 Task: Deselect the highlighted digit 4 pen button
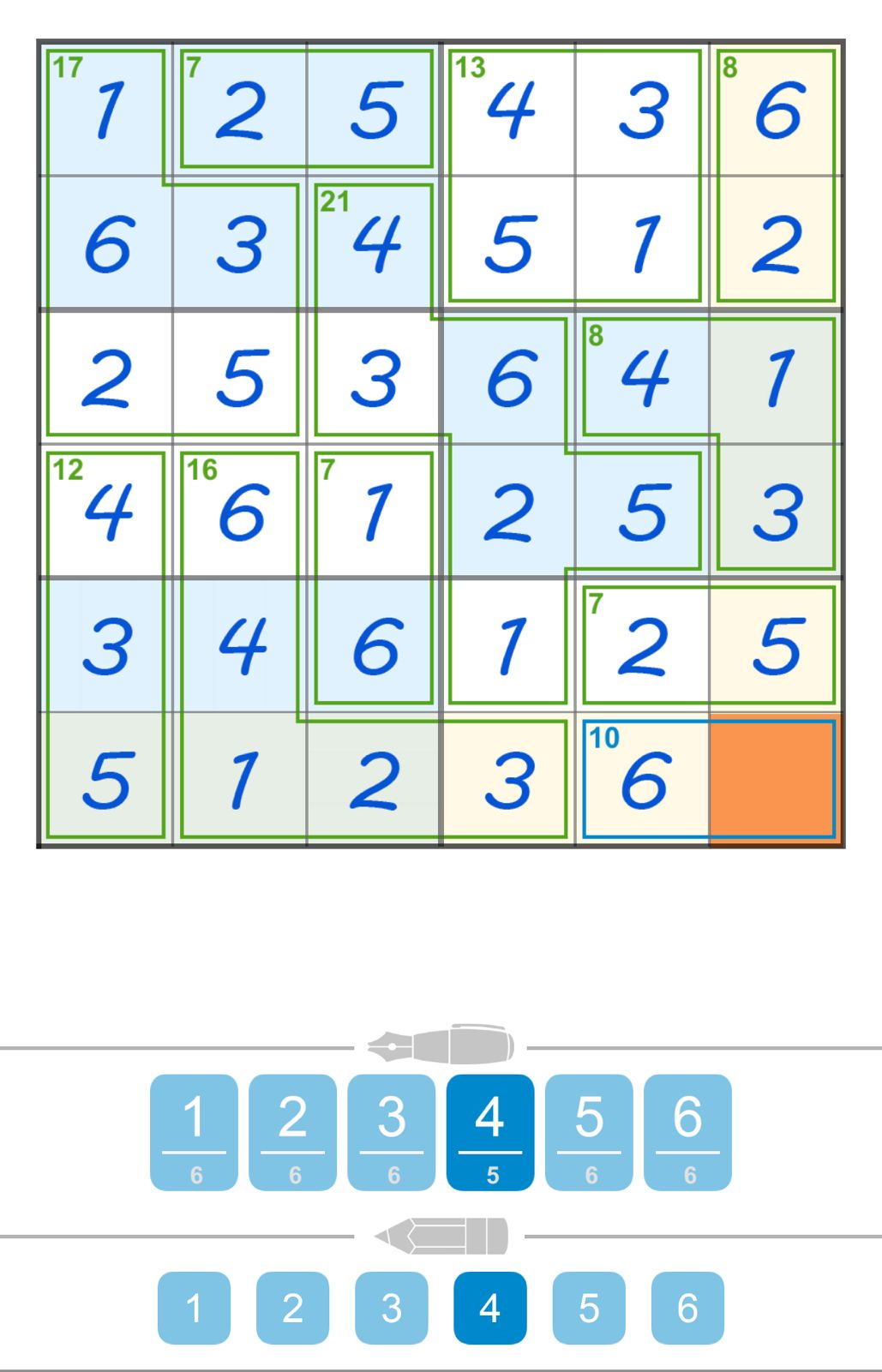[489, 1131]
